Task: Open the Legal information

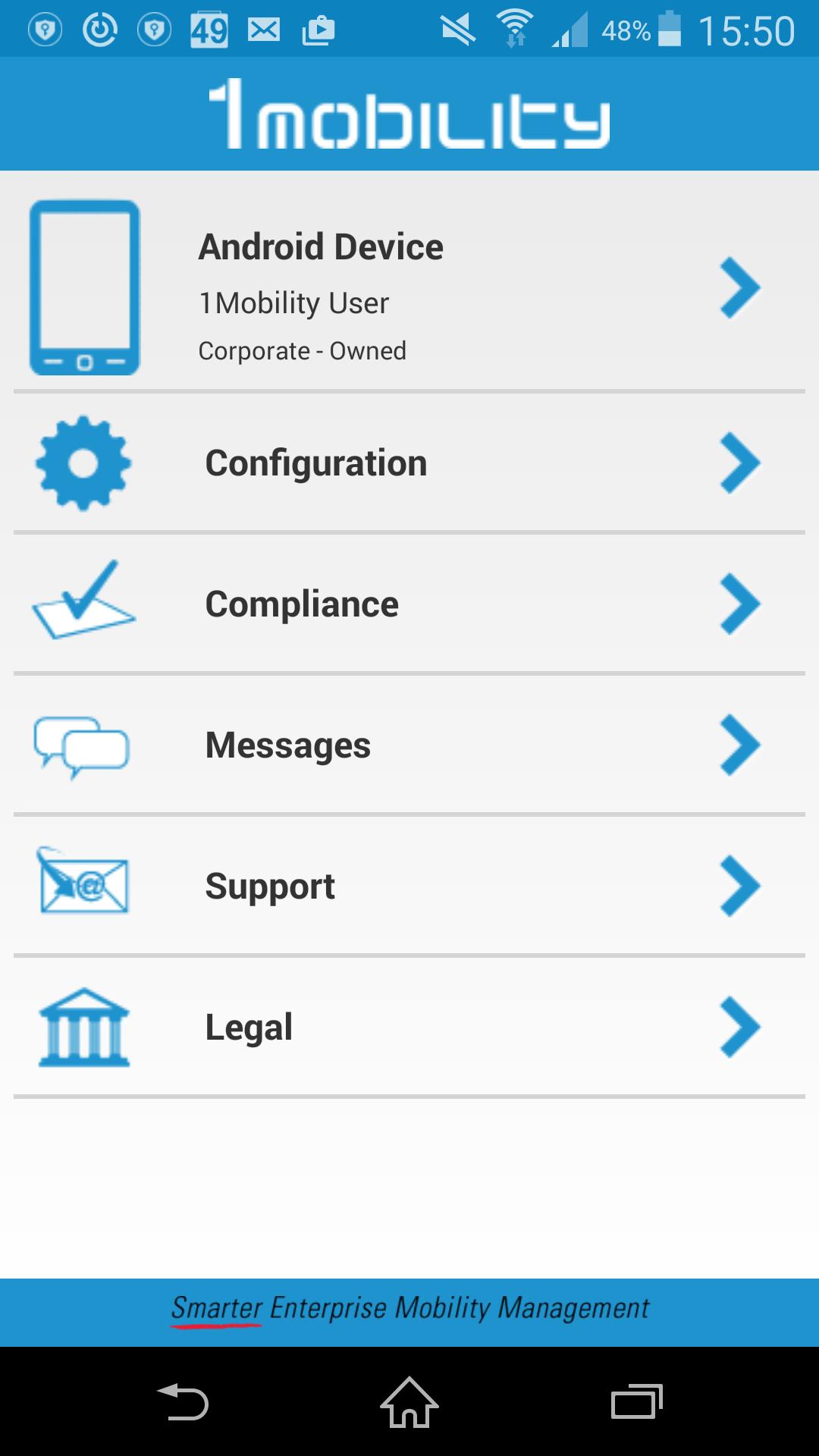Action: click(409, 1028)
